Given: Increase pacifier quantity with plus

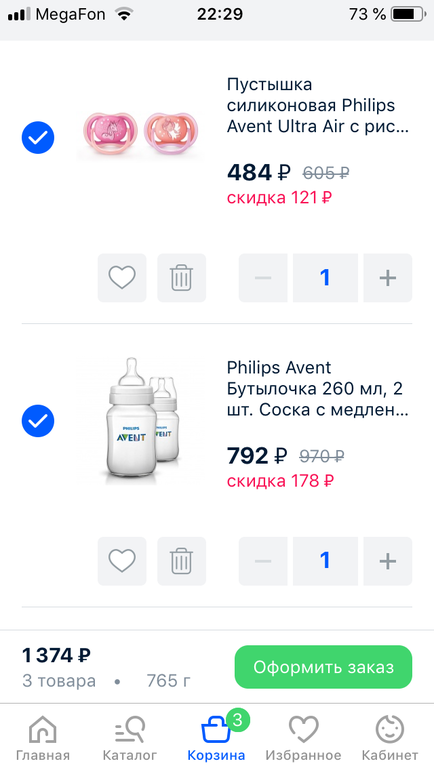Looking at the screenshot, I should point(387,277).
